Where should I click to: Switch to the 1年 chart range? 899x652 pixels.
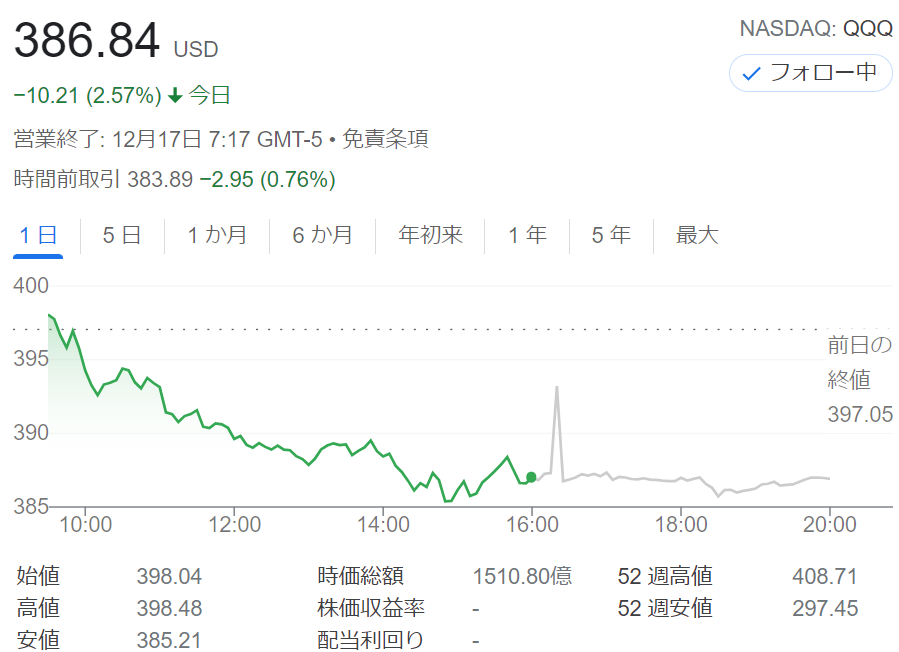527,236
